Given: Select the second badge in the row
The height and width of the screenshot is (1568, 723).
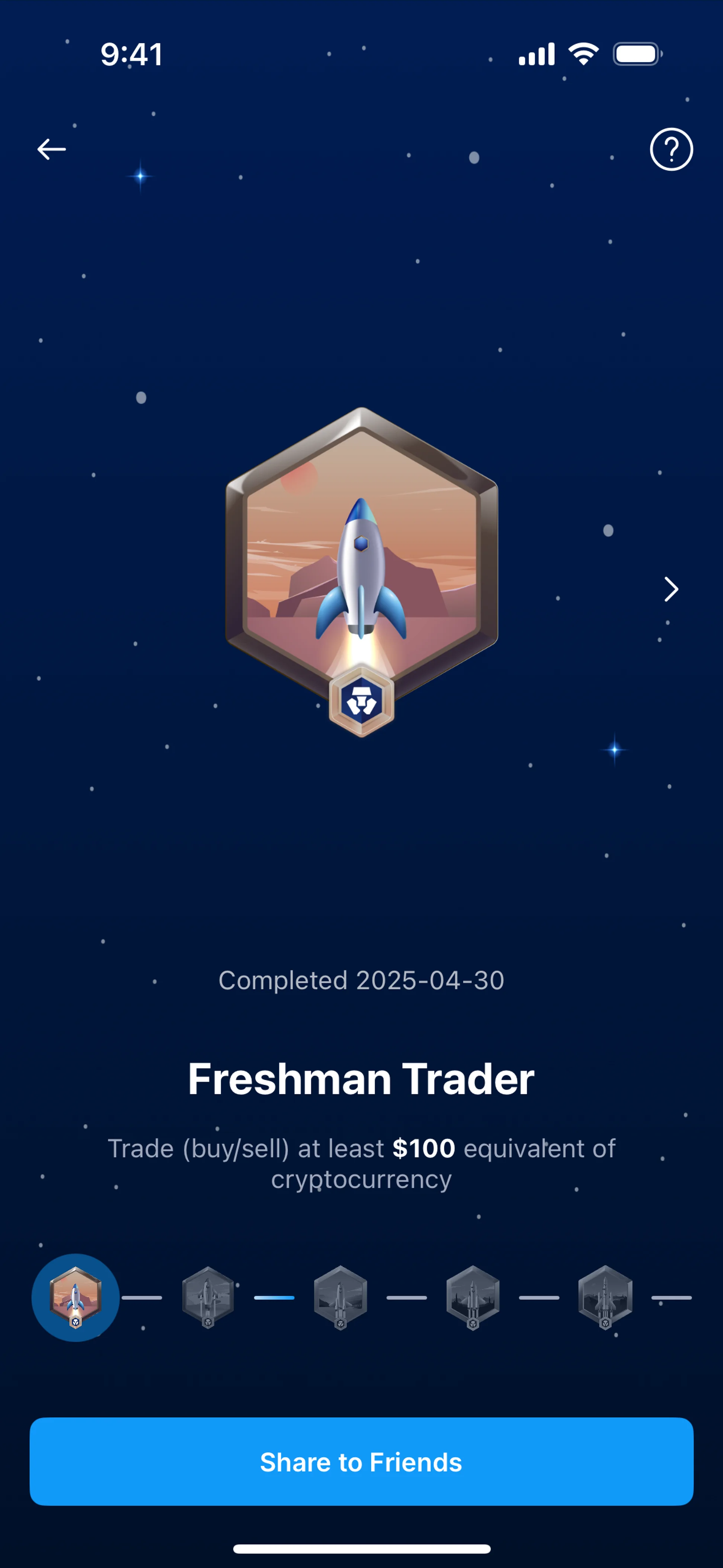Looking at the screenshot, I should click(x=208, y=1297).
